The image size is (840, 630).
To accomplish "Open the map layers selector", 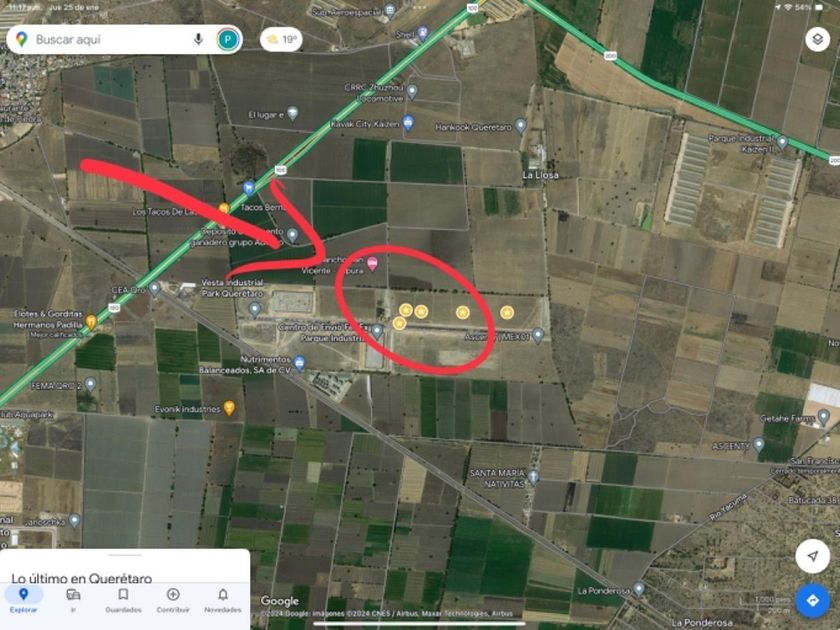I will click(818, 39).
